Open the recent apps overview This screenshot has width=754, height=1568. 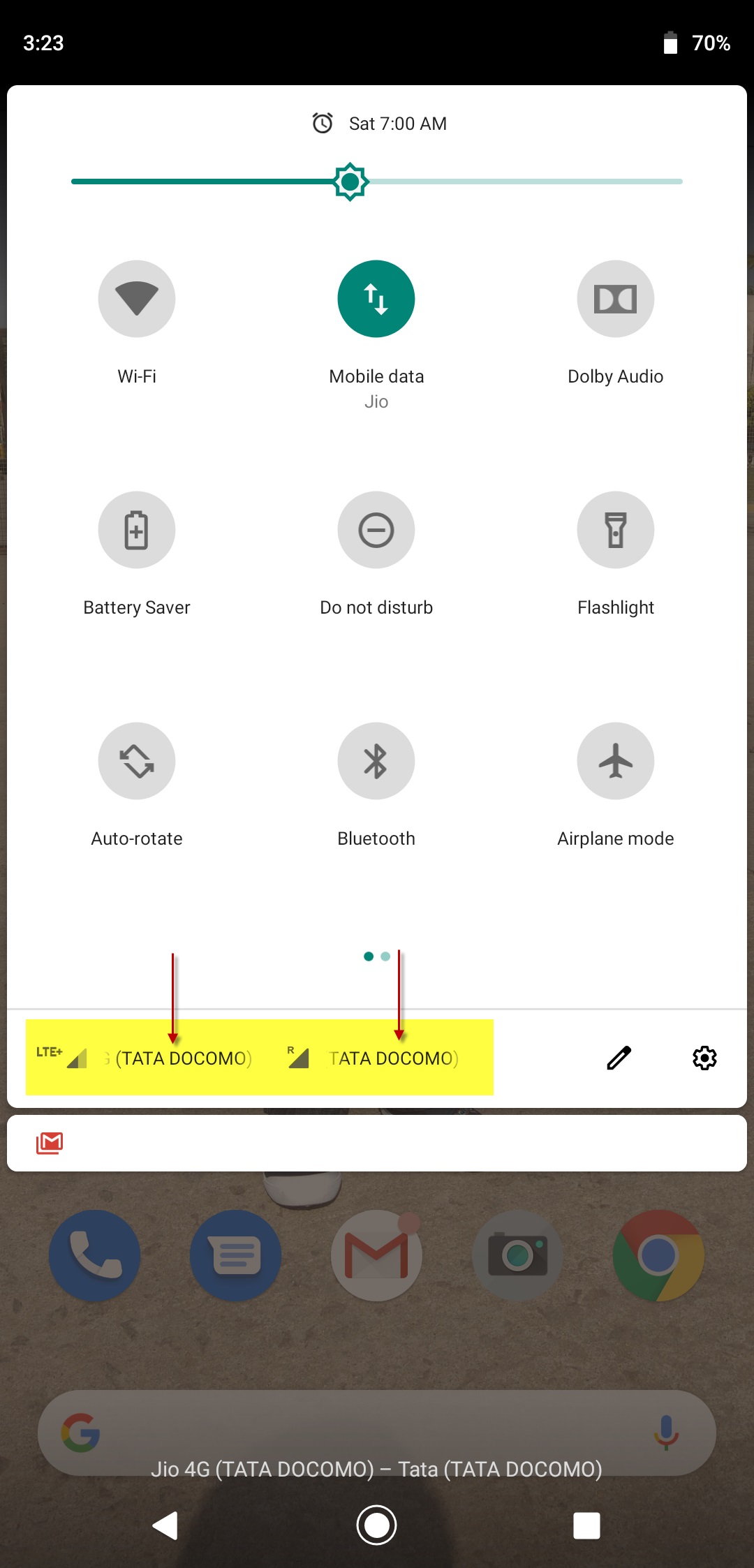click(x=586, y=1525)
